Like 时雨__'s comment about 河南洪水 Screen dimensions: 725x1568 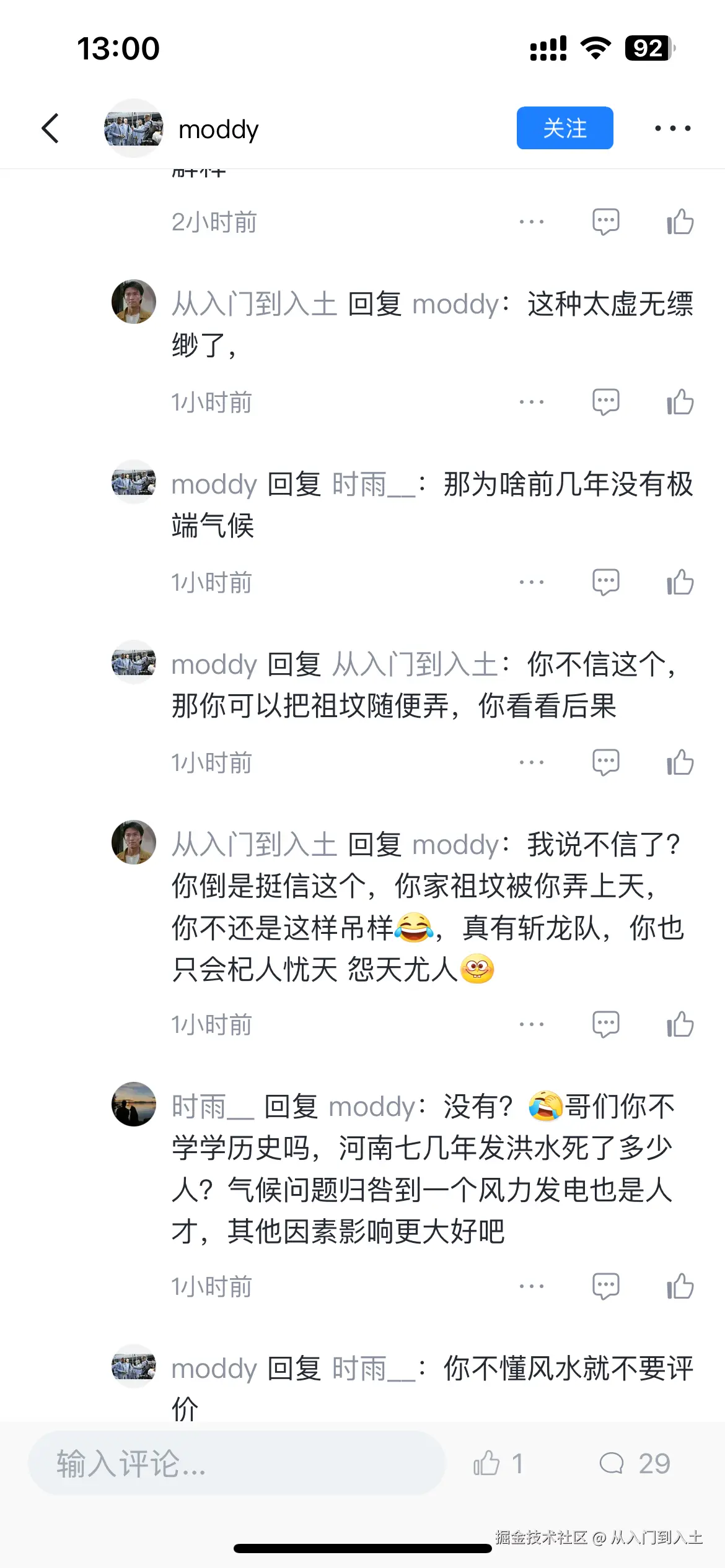680,1286
